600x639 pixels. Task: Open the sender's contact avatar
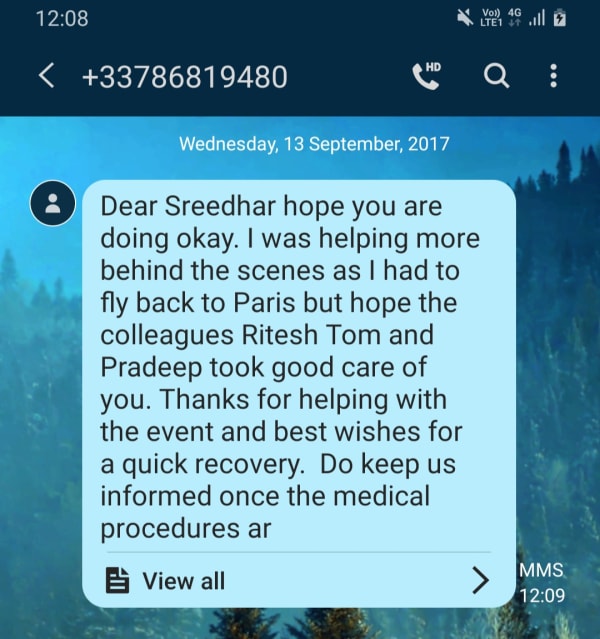[53, 204]
